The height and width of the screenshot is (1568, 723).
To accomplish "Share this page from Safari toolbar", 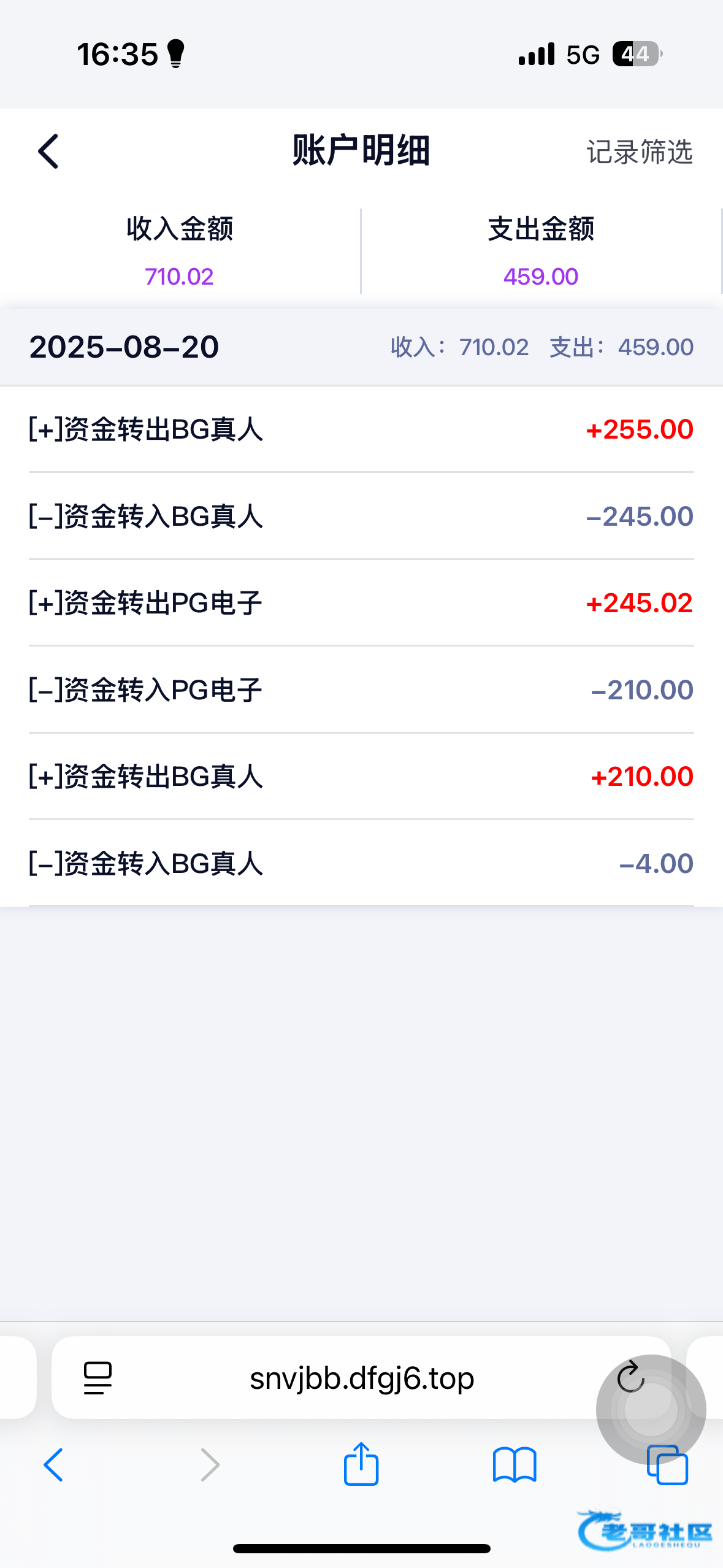I will [x=361, y=1464].
